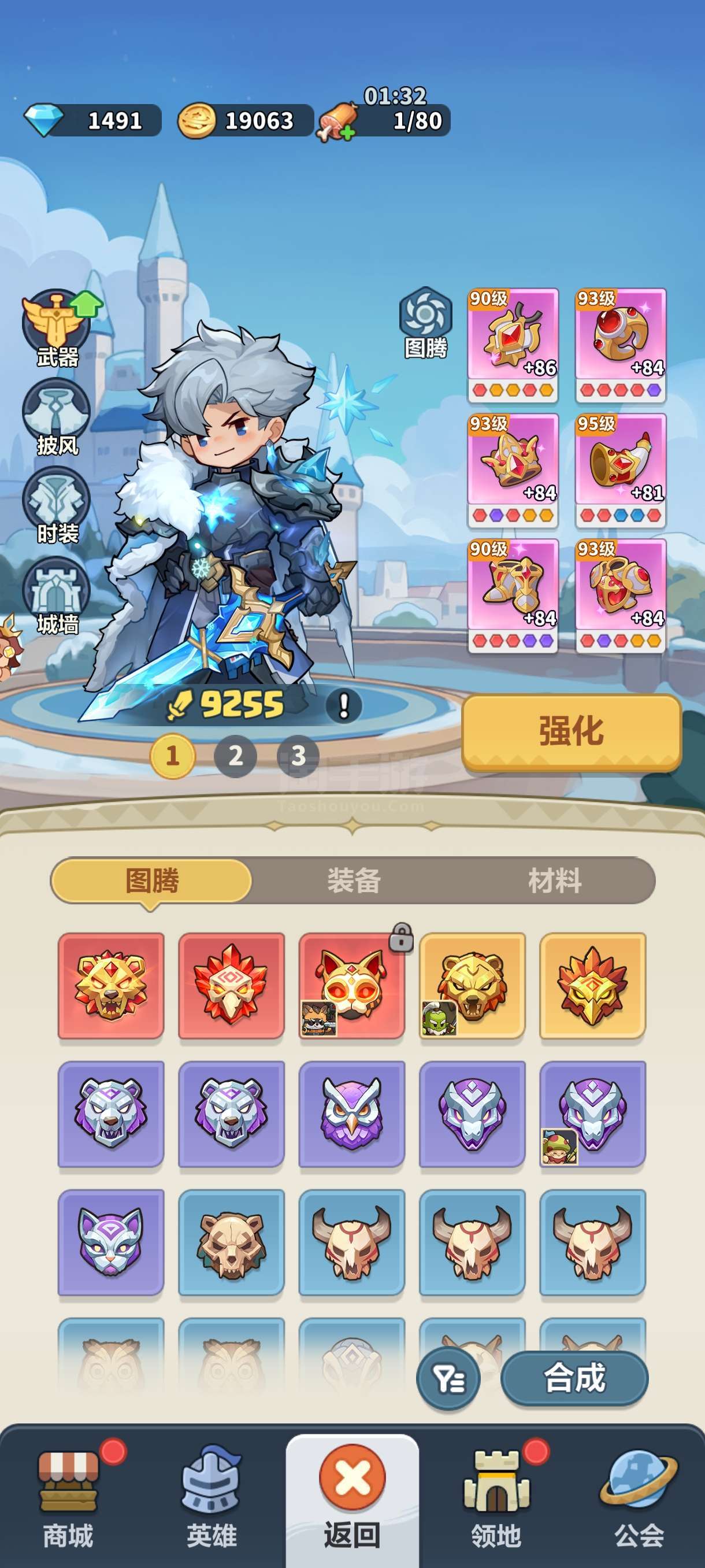Open the 商城 shop tab

tap(68, 1499)
